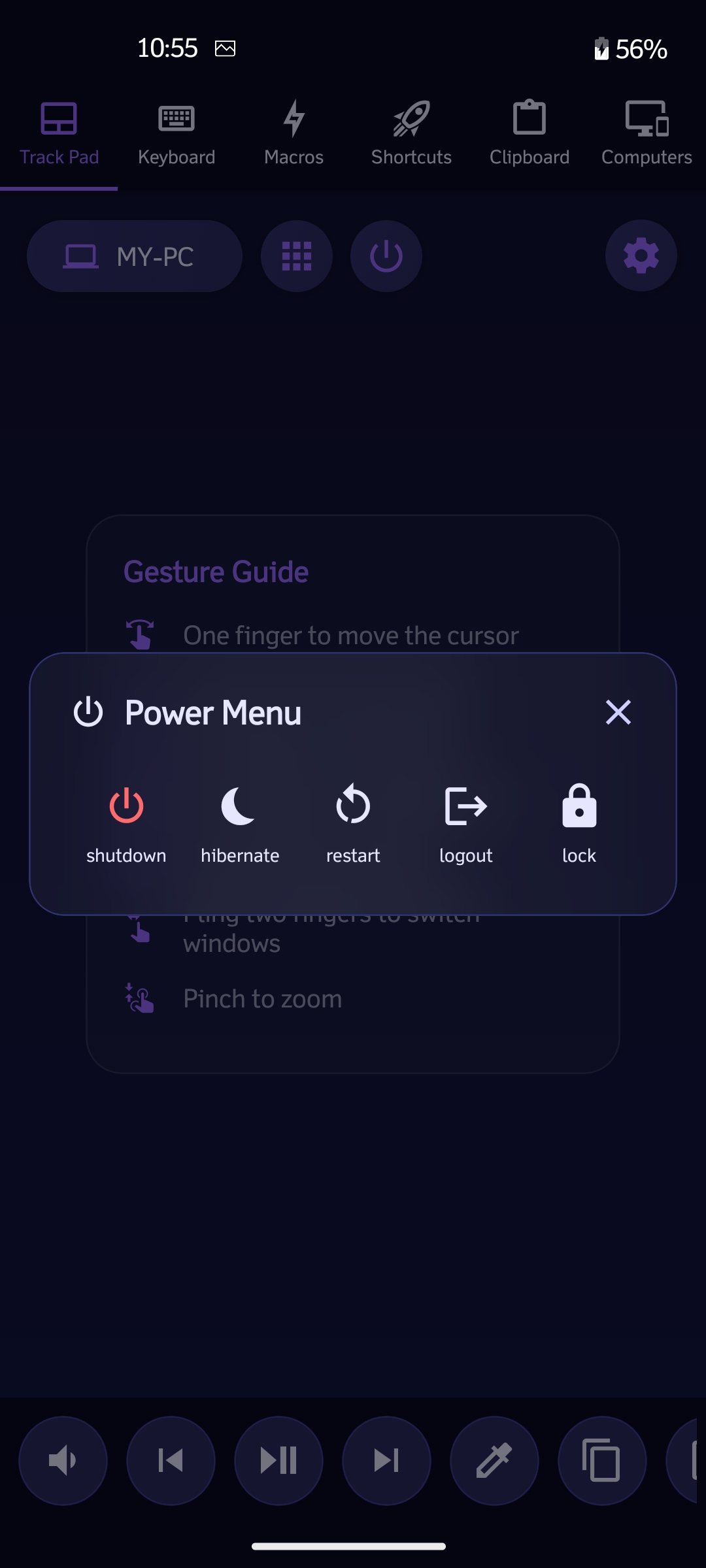Image resolution: width=706 pixels, height=1568 pixels.
Task: Open the Macros tab
Action: pos(294,134)
